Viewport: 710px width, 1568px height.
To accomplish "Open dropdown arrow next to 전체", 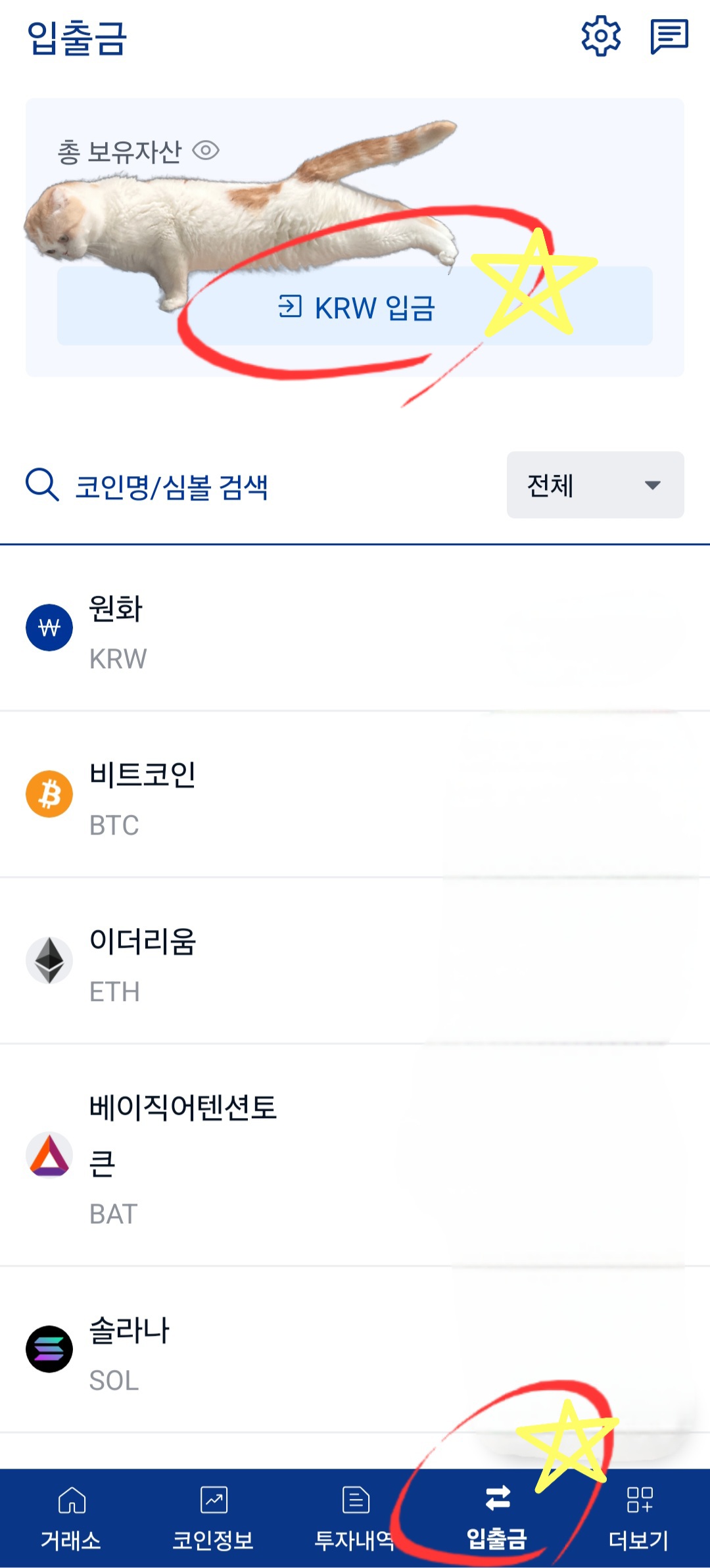I will click(651, 486).
